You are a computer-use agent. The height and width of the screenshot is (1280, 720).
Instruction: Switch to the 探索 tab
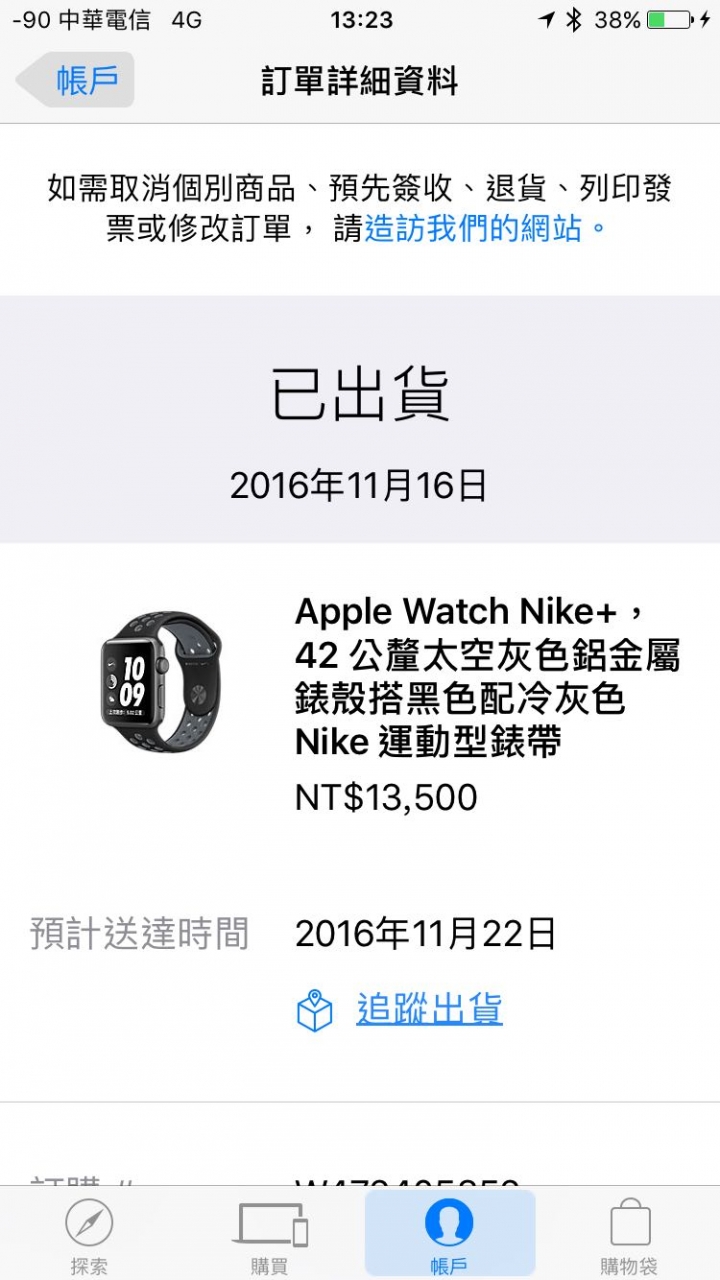point(89,1235)
